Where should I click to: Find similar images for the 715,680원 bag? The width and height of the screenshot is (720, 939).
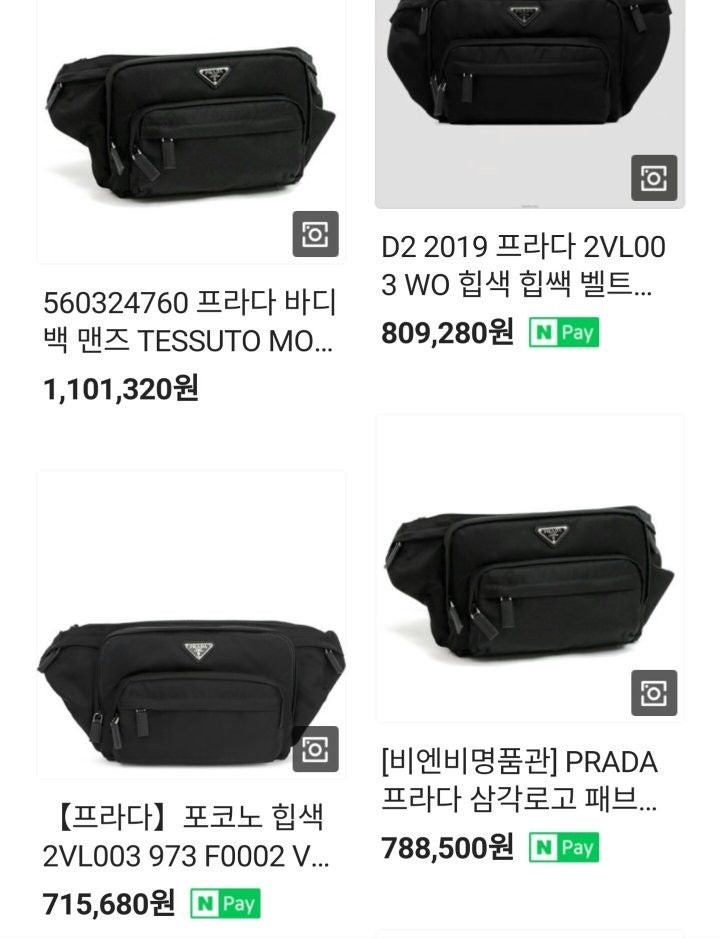click(315, 750)
